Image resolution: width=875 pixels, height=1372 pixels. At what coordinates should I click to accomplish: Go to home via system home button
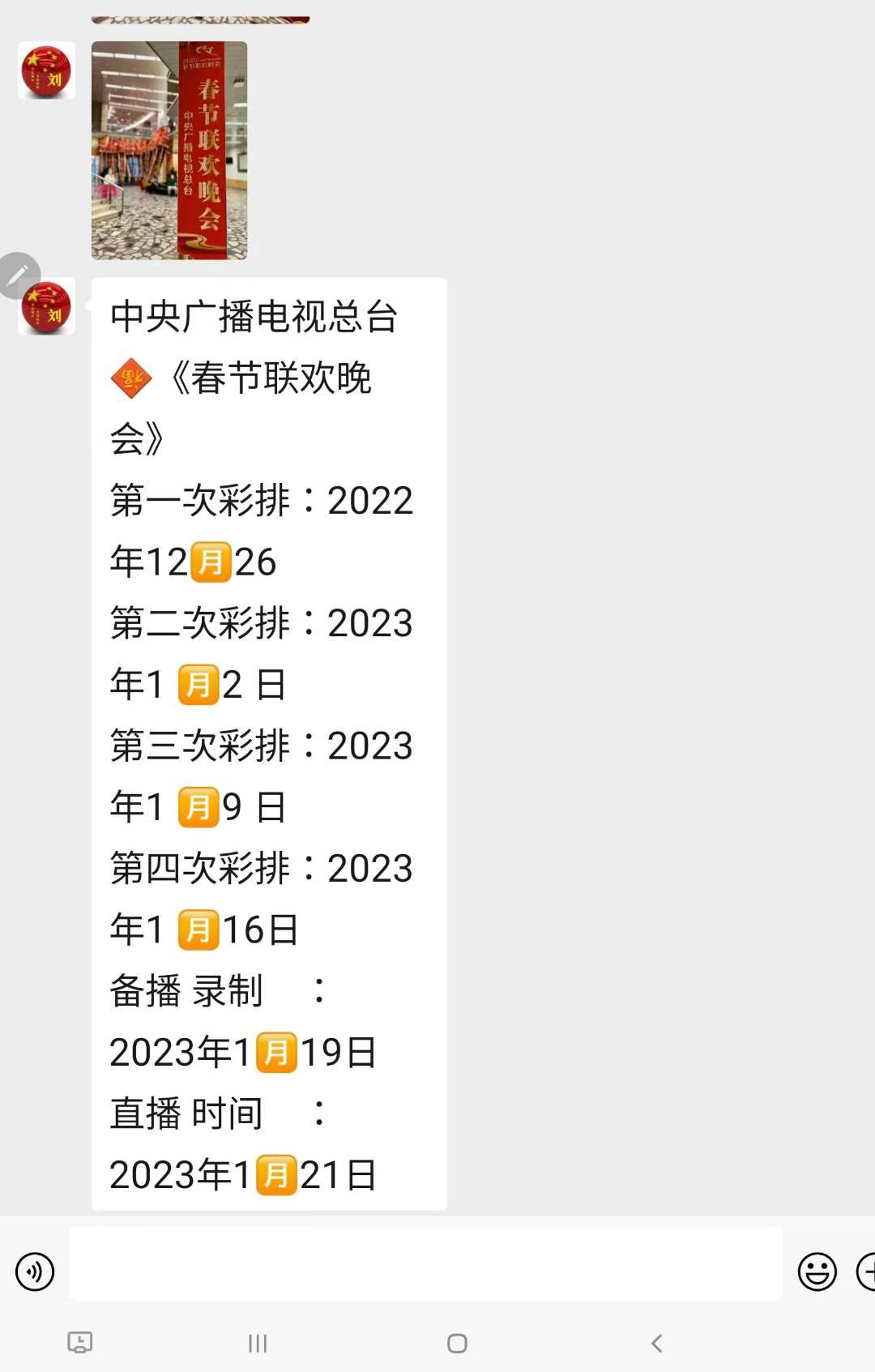click(457, 1344)
